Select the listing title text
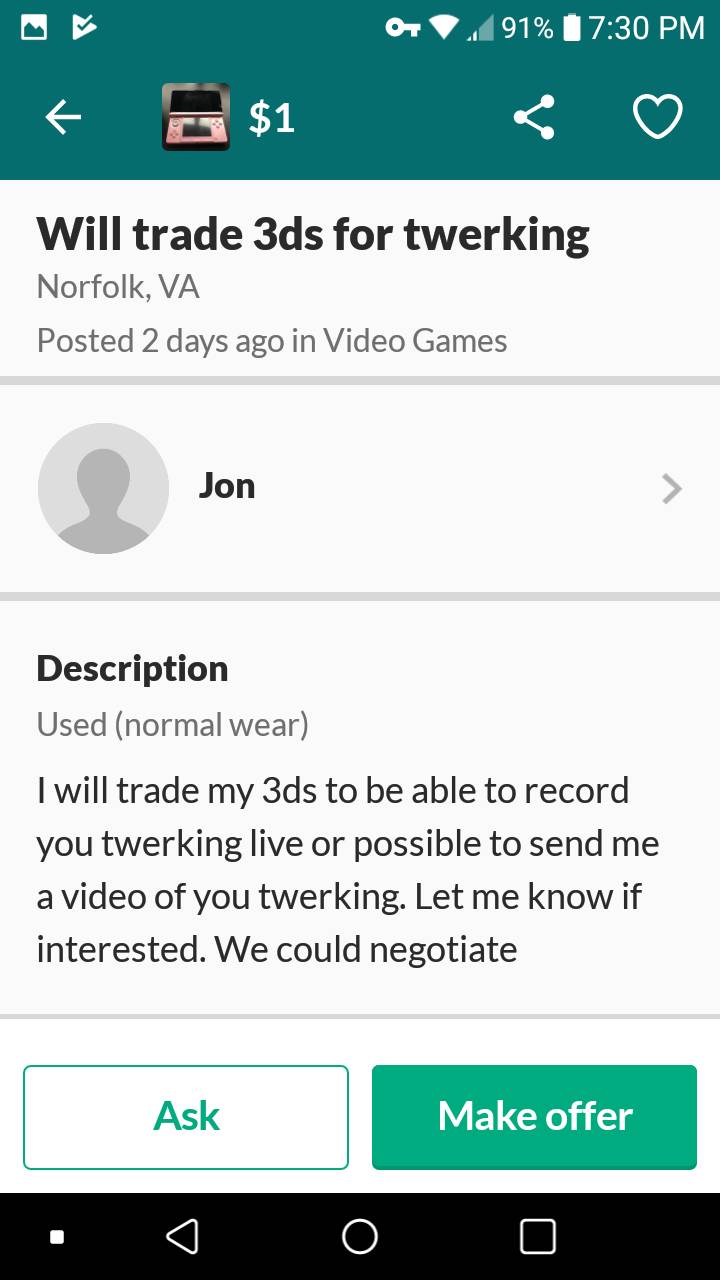Viewport: 720px width, 1280px height. tap(312, 233)
